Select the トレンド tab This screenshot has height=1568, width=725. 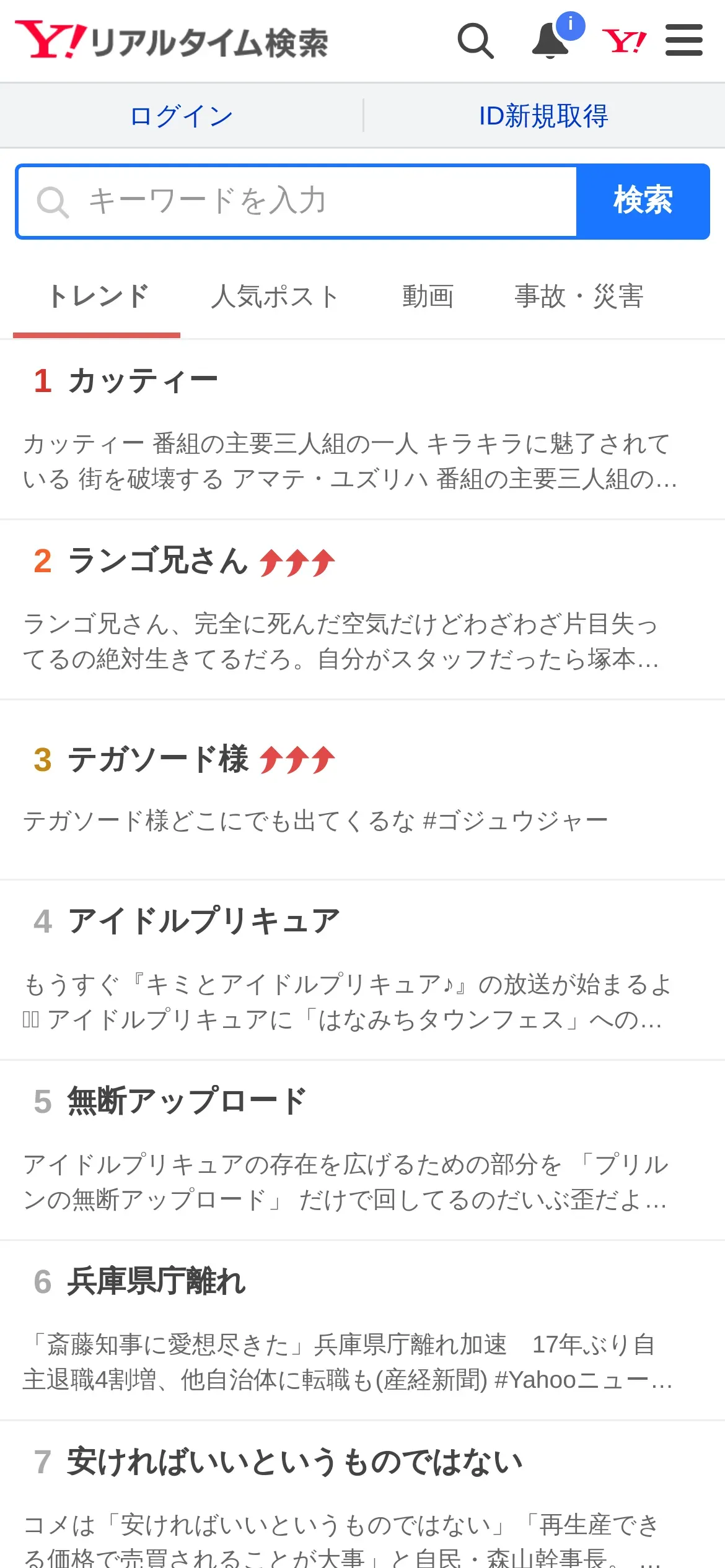click(97, 297)
